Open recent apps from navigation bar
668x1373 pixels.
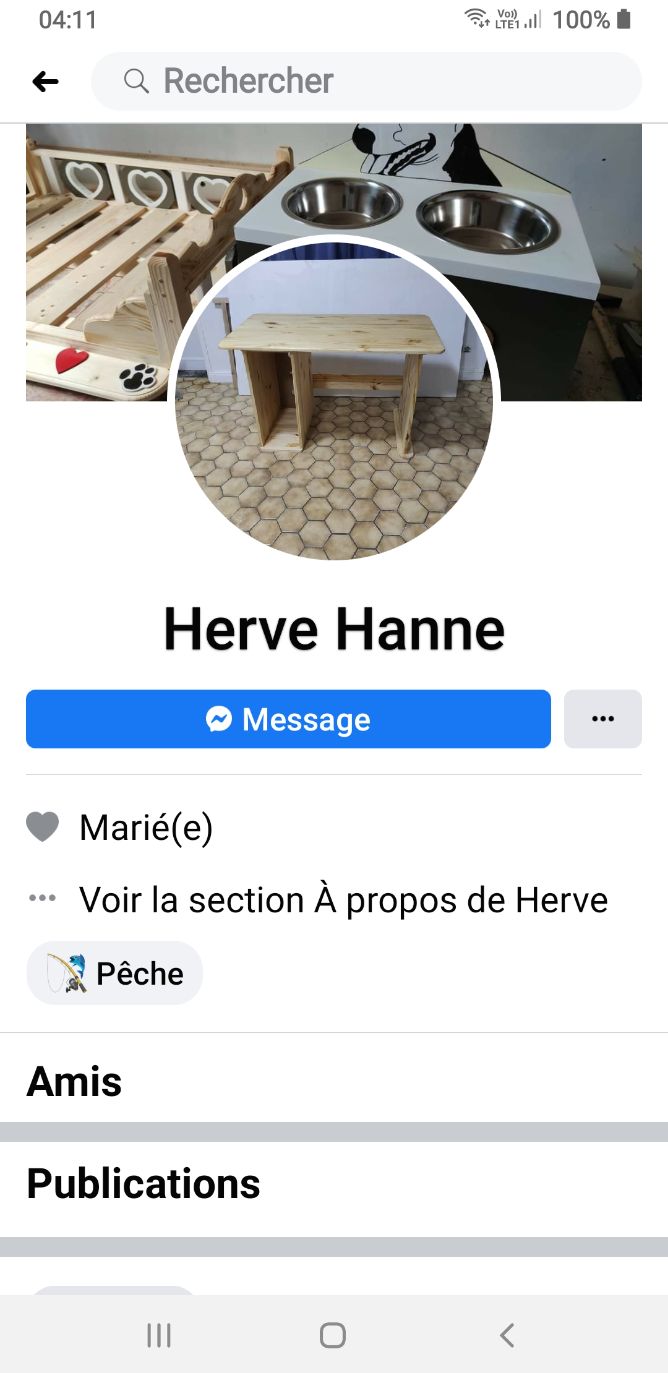tap(159, 1335)
